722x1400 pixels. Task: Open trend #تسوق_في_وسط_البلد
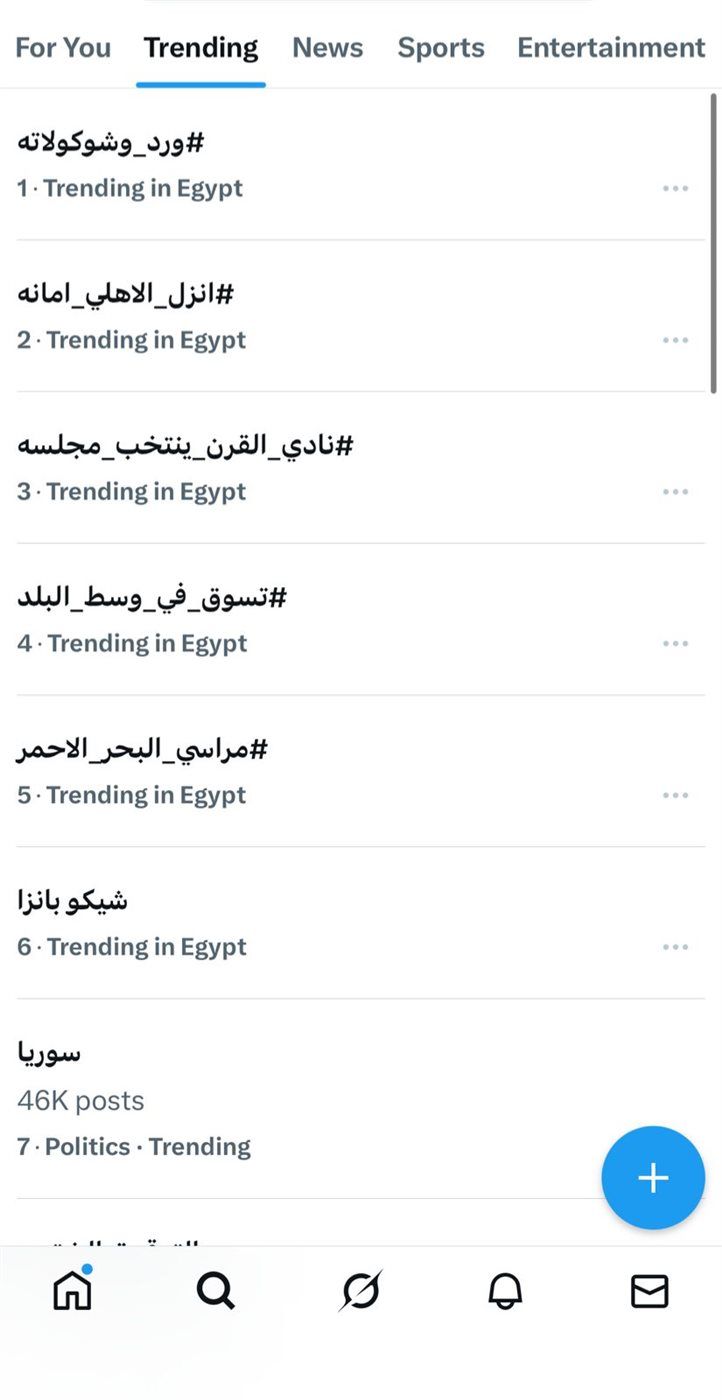pos(152,598)
